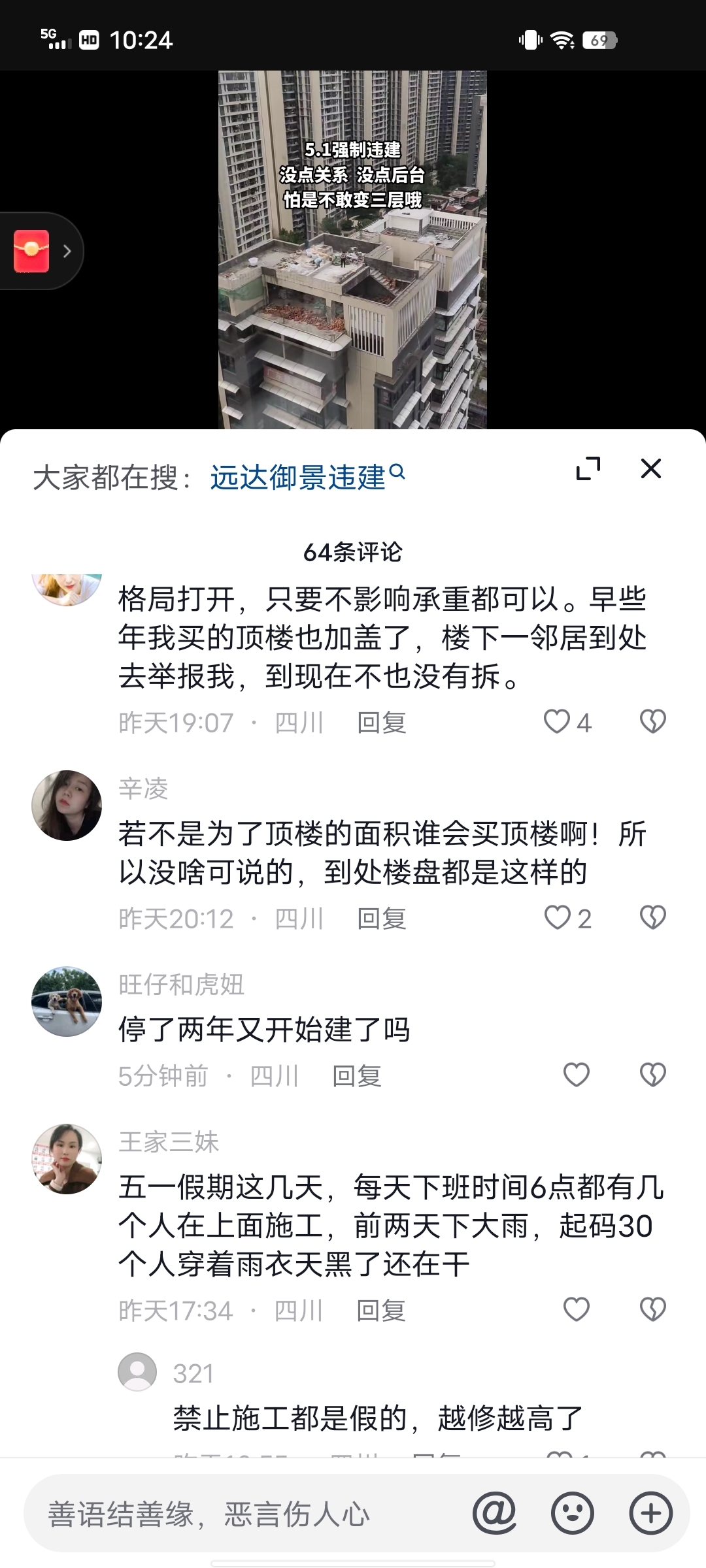Like the comment starting 格局打开
This screenshot has height=1568, width=706.
558,722
